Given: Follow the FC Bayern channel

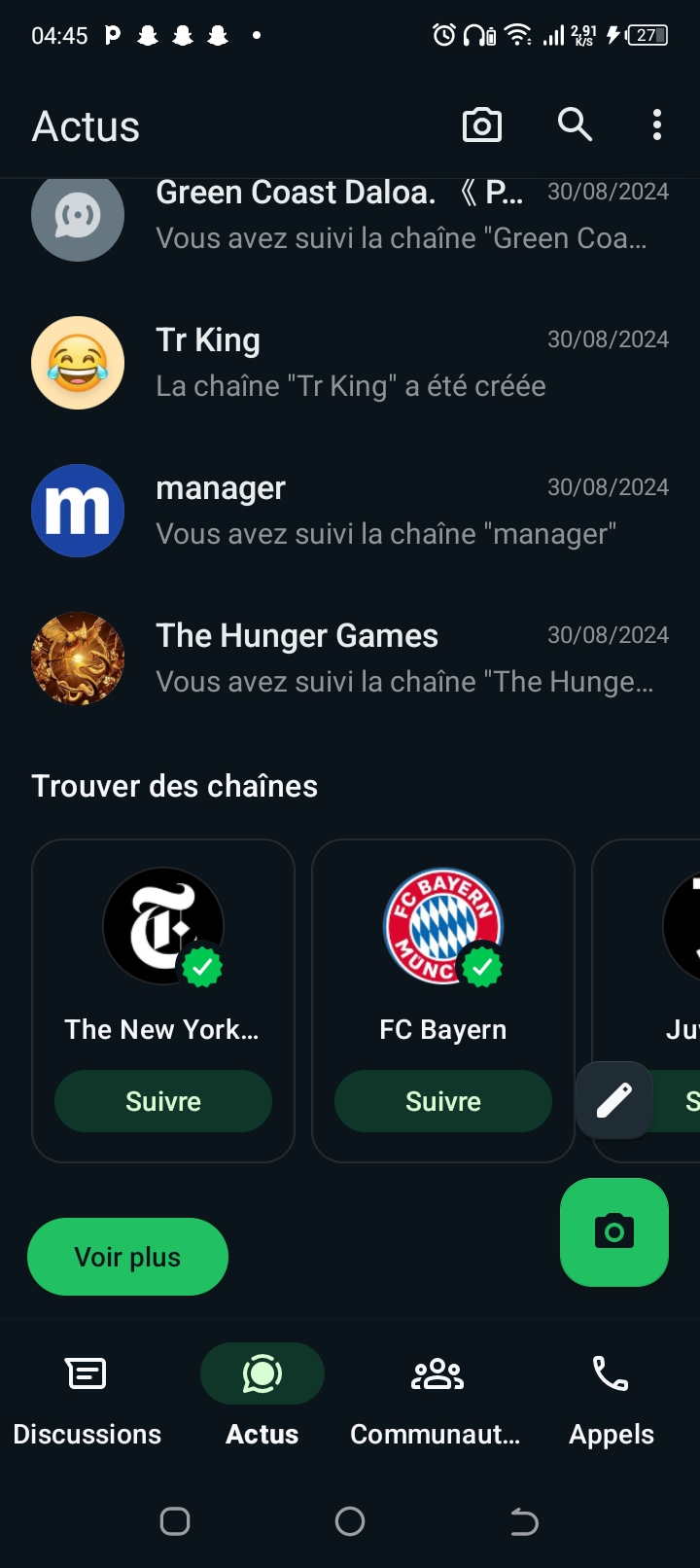Looking at the screenshot, I should (443, 1101).
